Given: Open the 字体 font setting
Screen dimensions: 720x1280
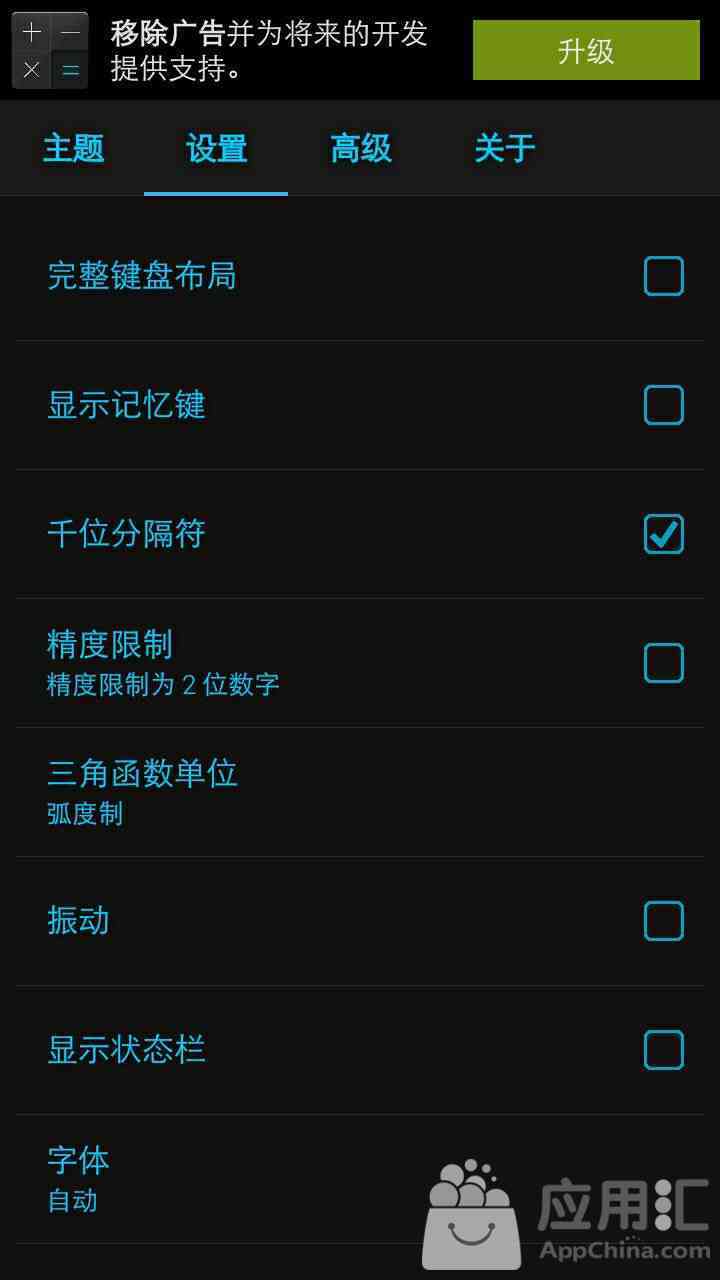Looking at the screenshot, I should [x=200, y=1178].
